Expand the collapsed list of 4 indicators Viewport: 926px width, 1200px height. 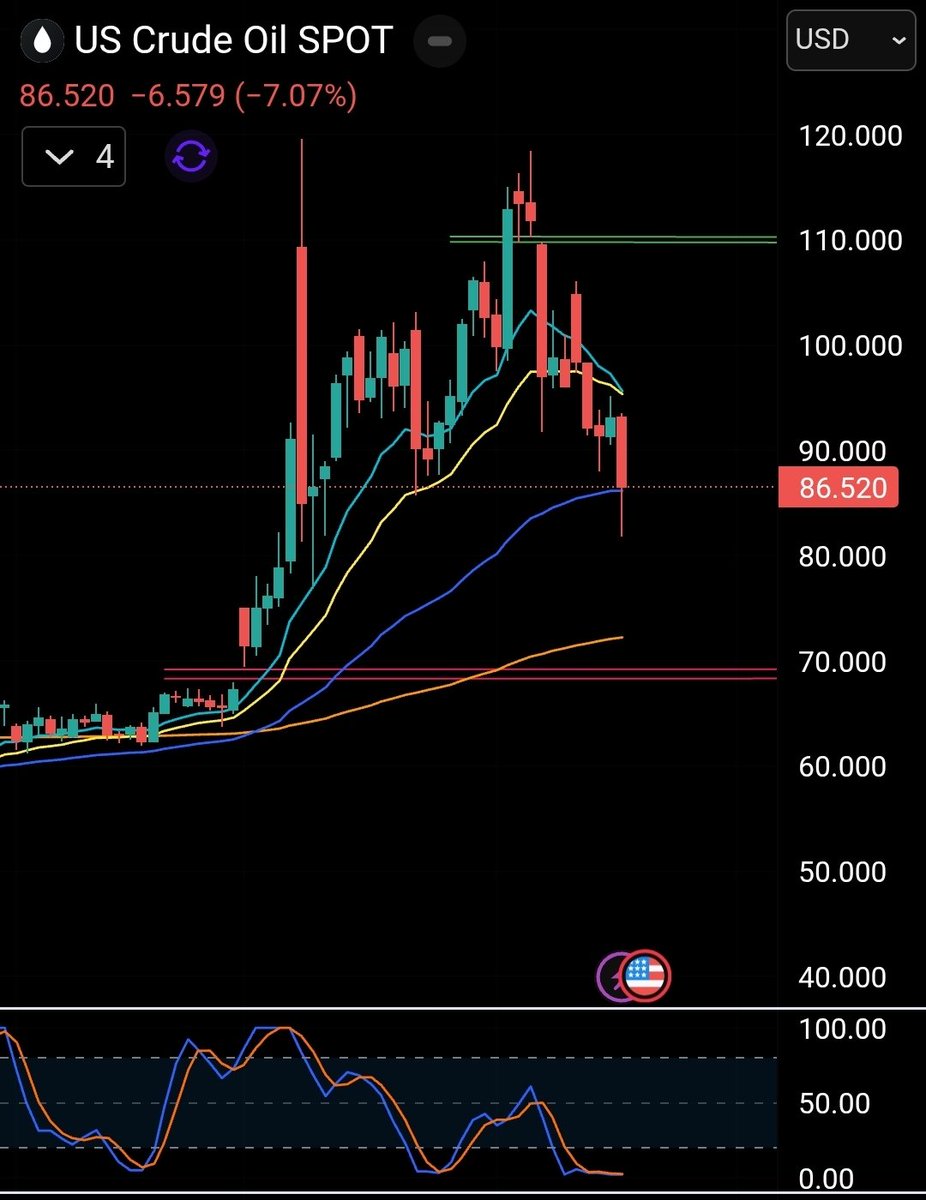(74, 157)
